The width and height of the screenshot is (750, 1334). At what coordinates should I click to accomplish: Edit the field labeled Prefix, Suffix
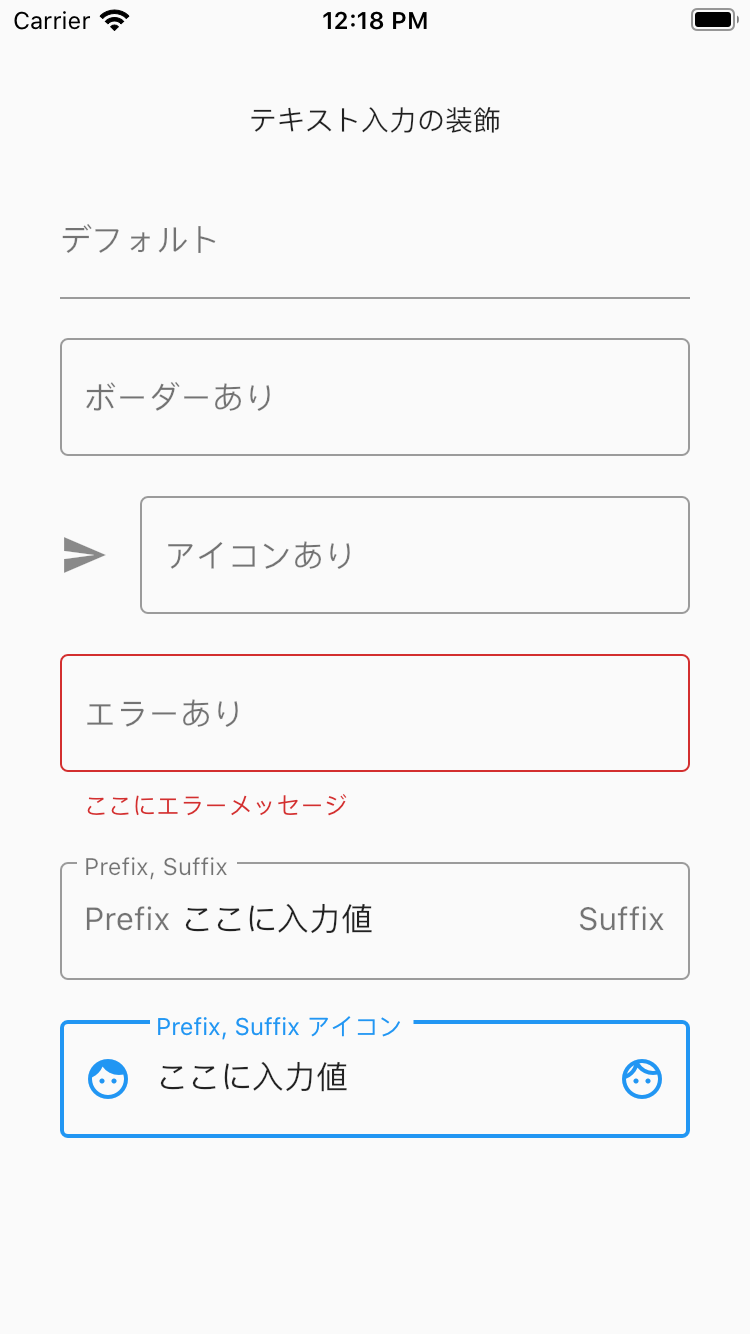(x=375, y=921)
